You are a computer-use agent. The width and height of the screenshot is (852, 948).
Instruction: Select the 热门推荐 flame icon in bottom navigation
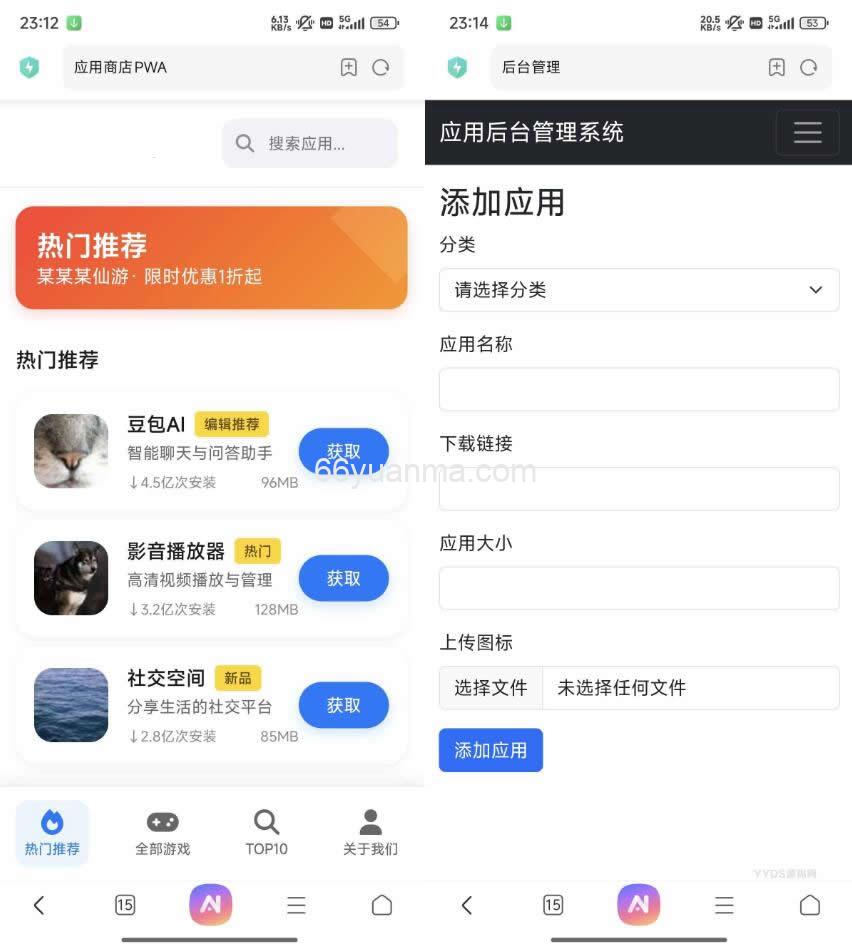coord(51,822)
